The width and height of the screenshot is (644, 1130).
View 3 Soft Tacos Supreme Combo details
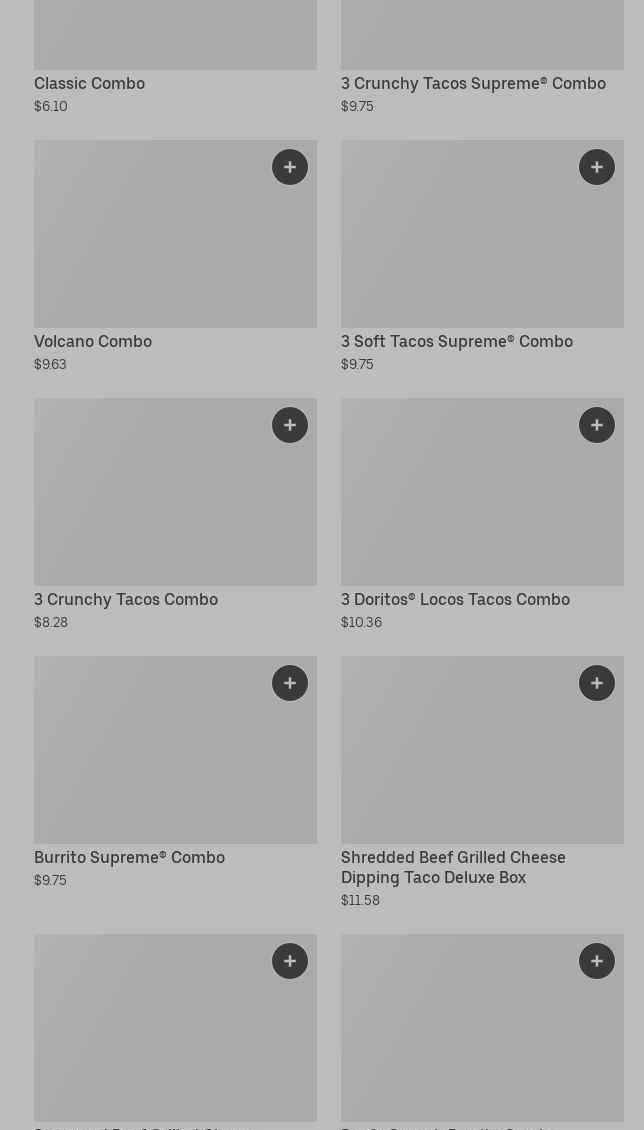(456, 342)
